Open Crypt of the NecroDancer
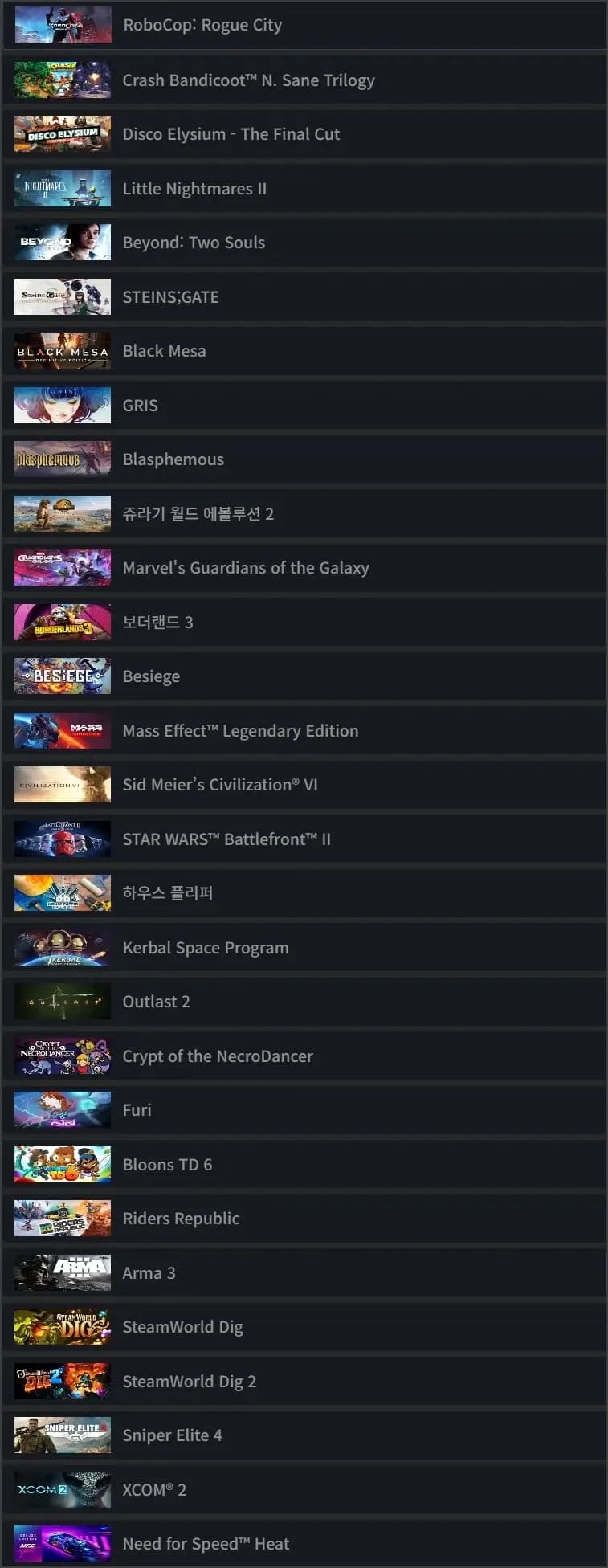This screenshot has width=608, height=1568. [218, 1056]
